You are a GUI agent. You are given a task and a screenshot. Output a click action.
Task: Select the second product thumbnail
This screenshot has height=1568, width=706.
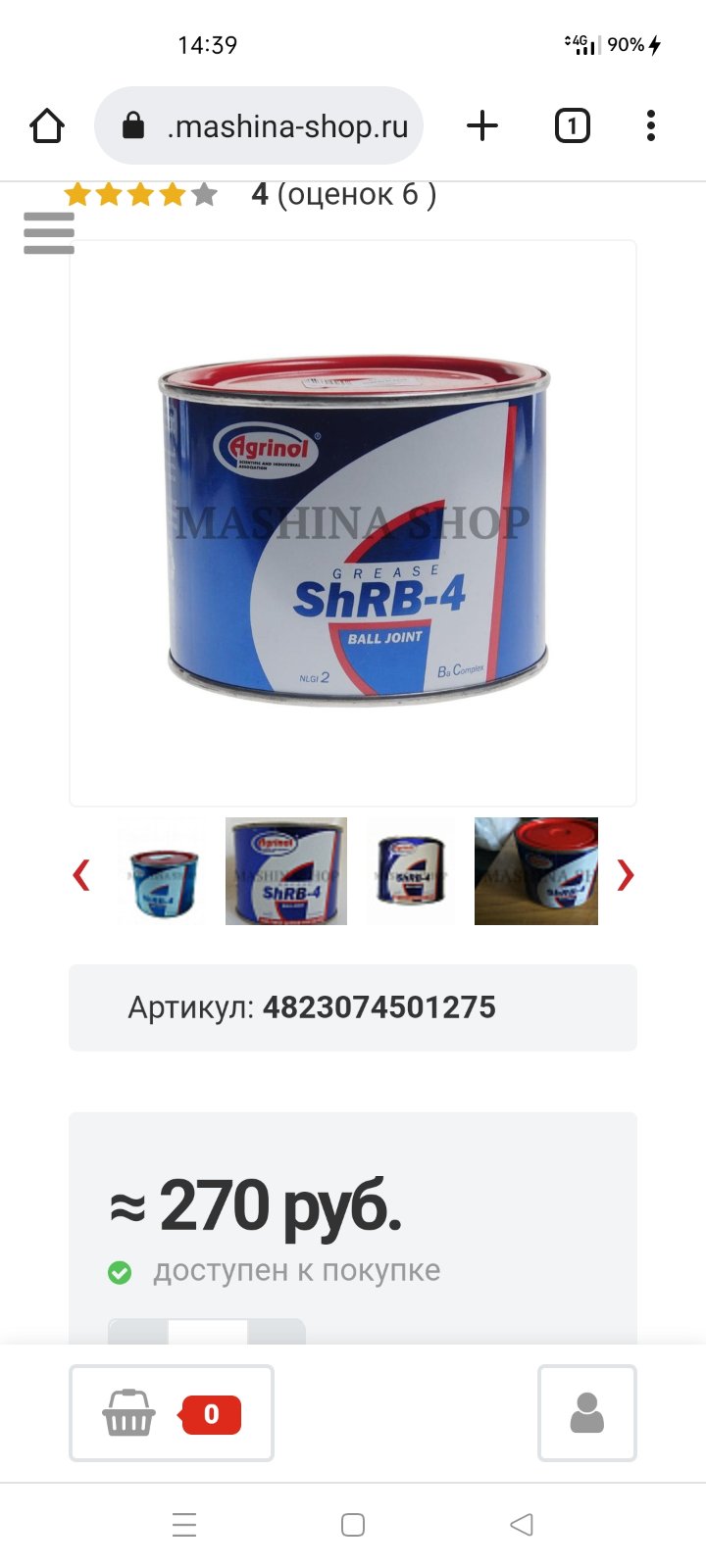(286, 871)
